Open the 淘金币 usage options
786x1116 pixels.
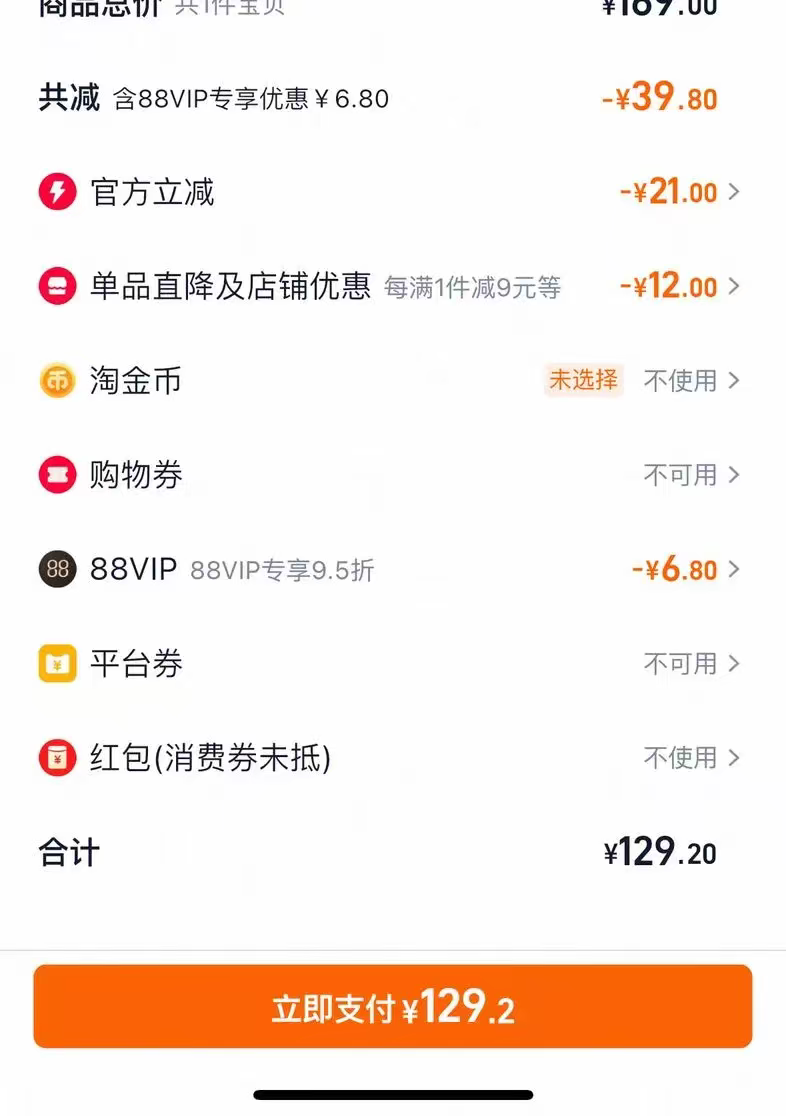(x=690, y=381)
